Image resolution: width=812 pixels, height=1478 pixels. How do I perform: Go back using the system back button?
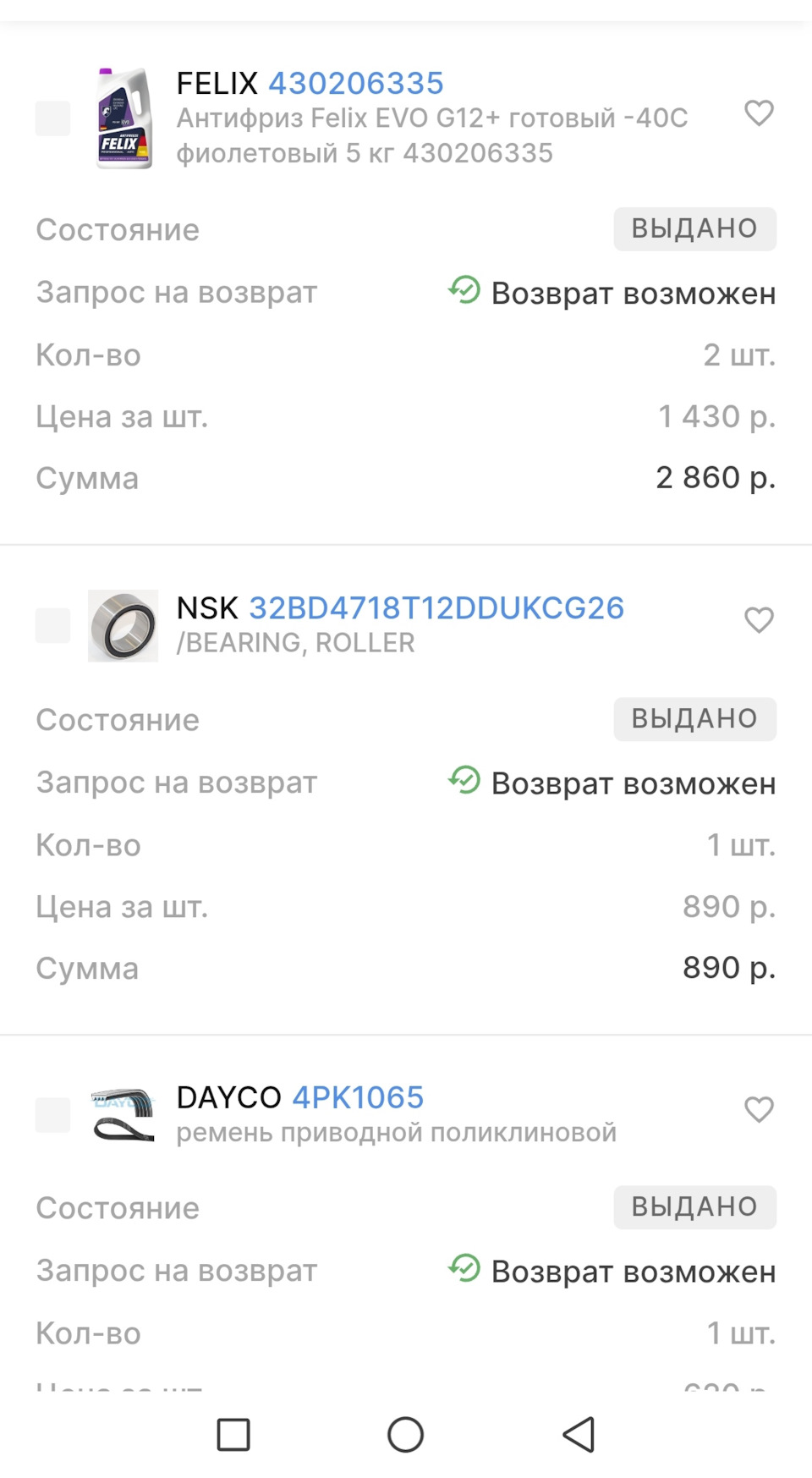tap(579, 1434)
